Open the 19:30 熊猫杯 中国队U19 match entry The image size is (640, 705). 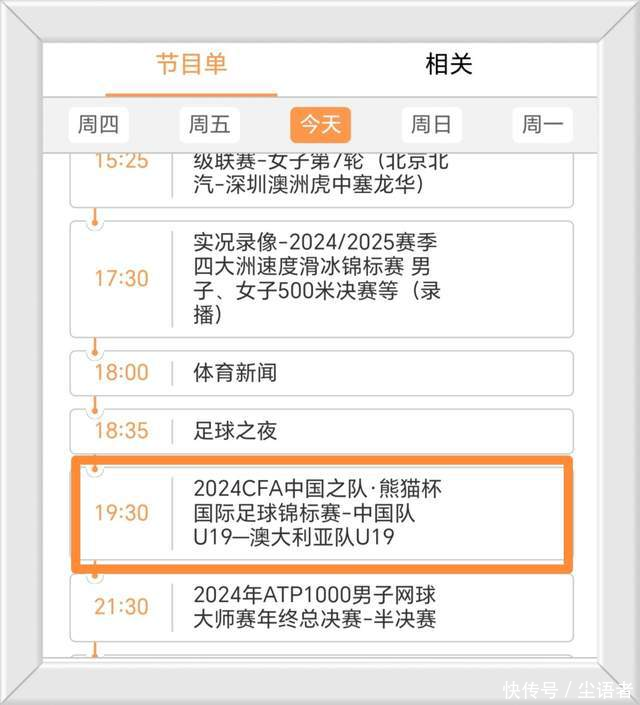pos(320,513)
